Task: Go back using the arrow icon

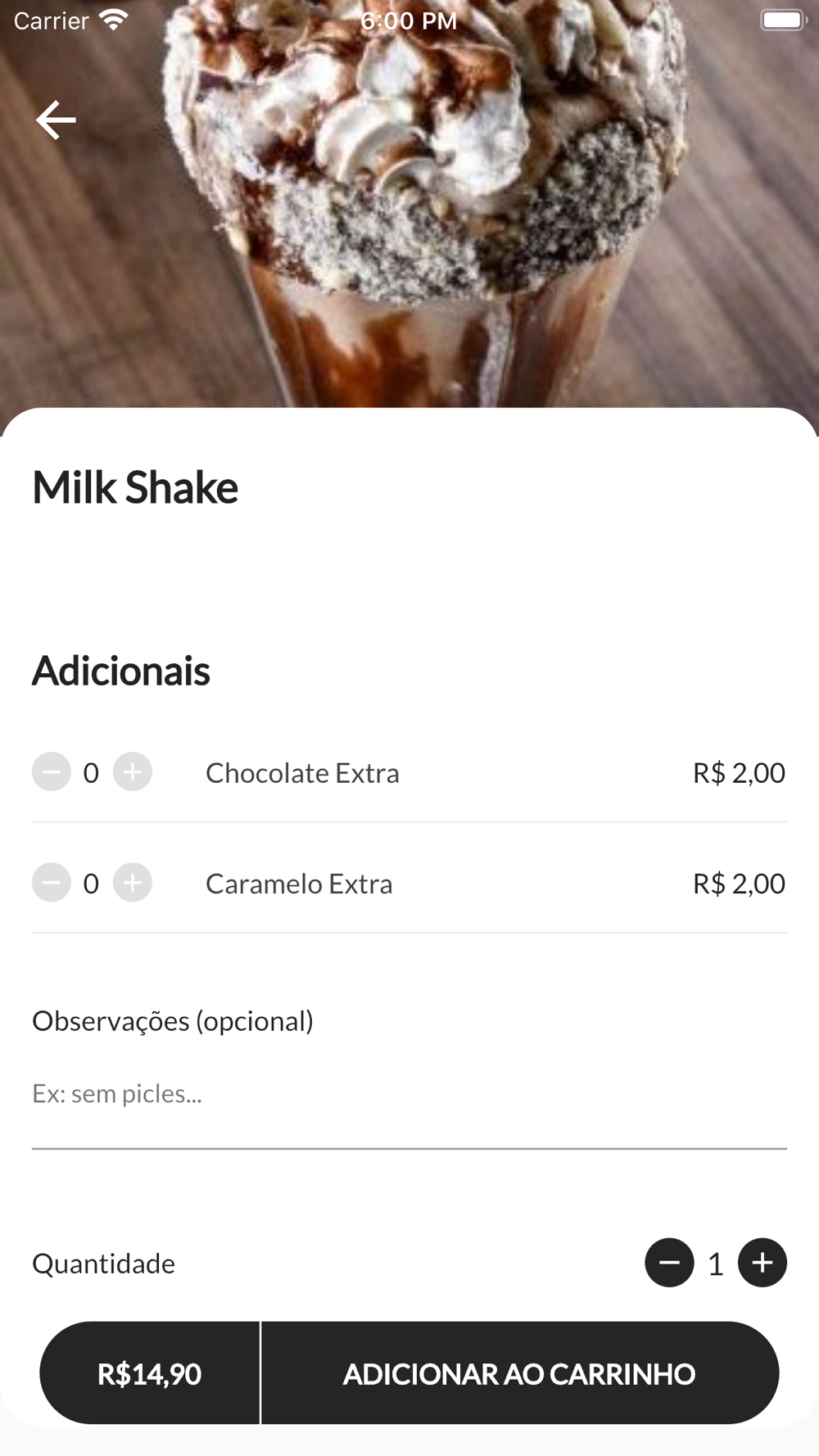Action: (56, 120)
